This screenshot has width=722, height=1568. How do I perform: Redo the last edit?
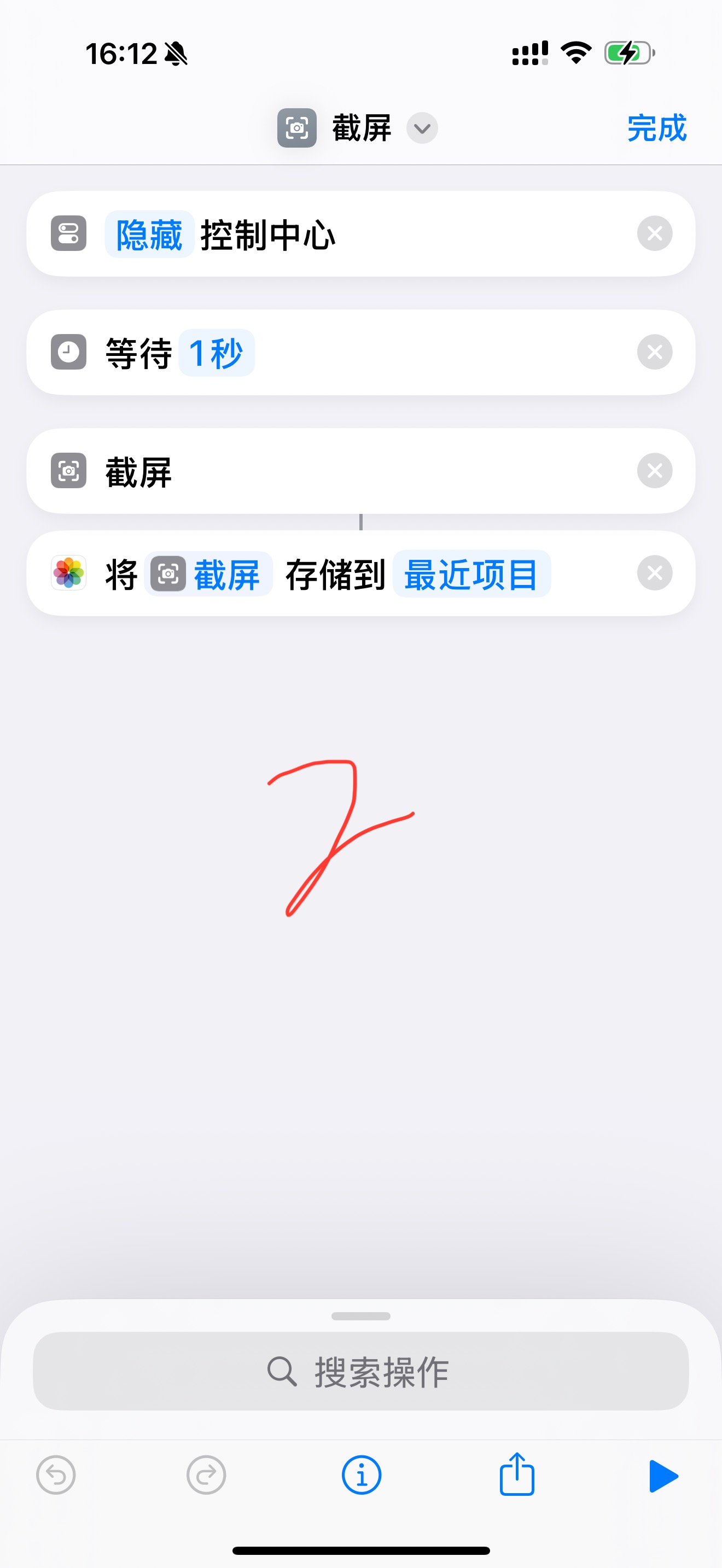pyautogui.click(x=206, y=1476)
